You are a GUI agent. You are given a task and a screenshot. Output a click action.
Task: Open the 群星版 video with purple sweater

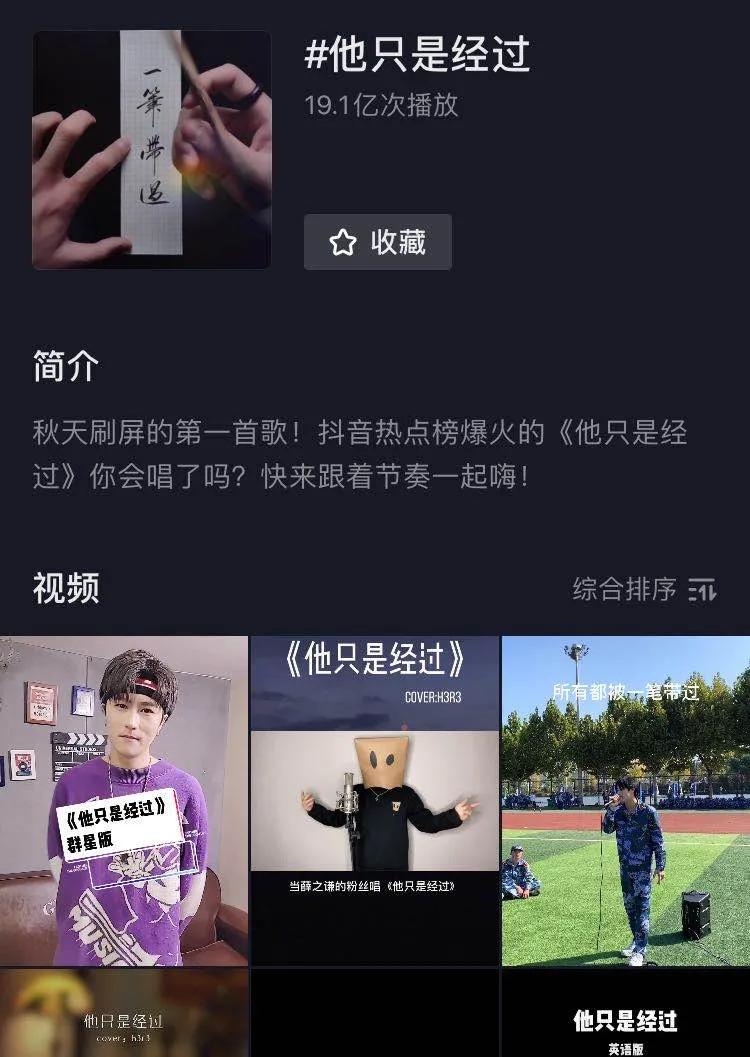point(124,800)
